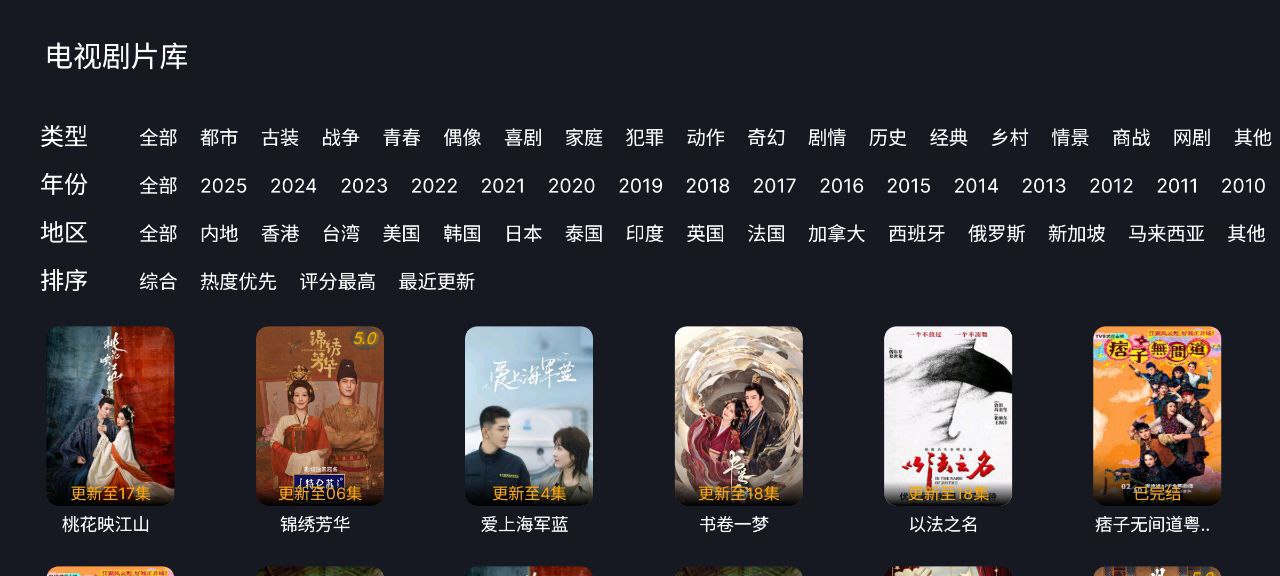Image resolution: width=1280 pixels, height=576 pixels.
Task: Pick year 2014 filter
Action: pos(976,186)
